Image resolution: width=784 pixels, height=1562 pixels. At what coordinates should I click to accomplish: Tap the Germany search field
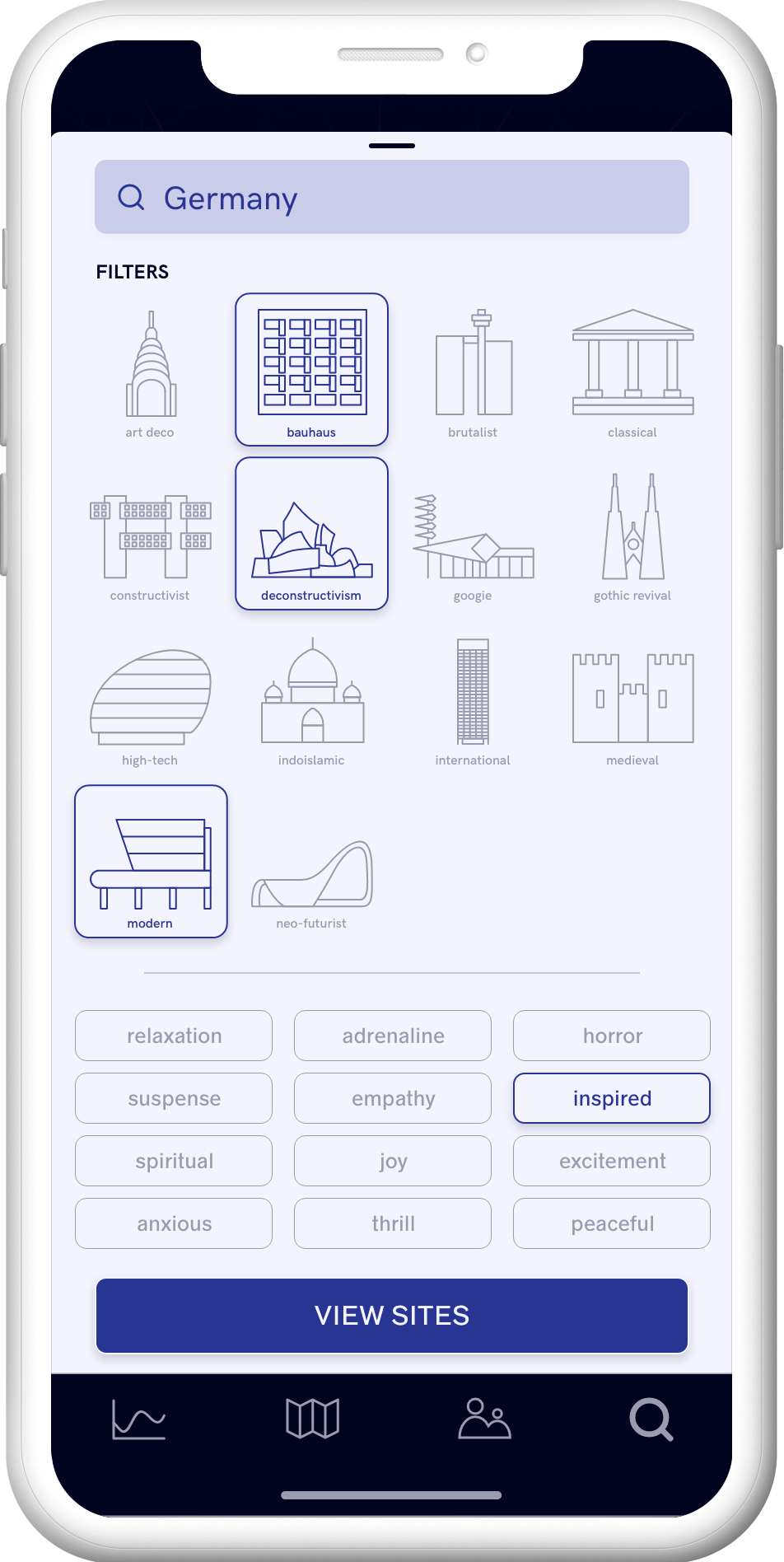391,197
